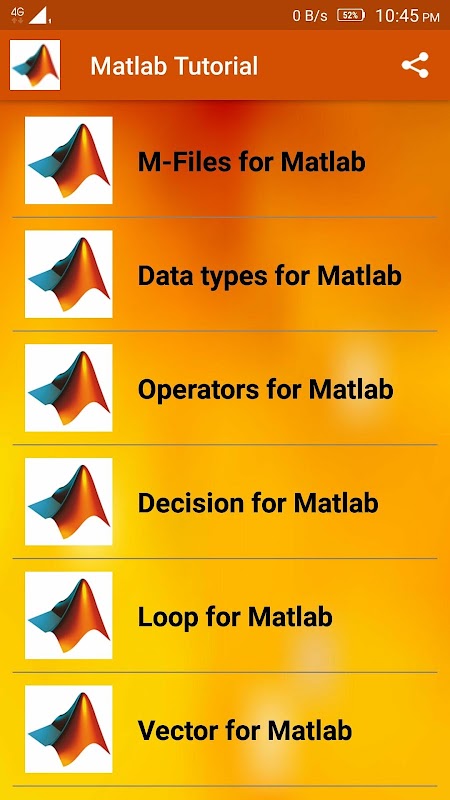450x800 pixels.
Task: Open Vector for Matlab
Action: point(224,729)
